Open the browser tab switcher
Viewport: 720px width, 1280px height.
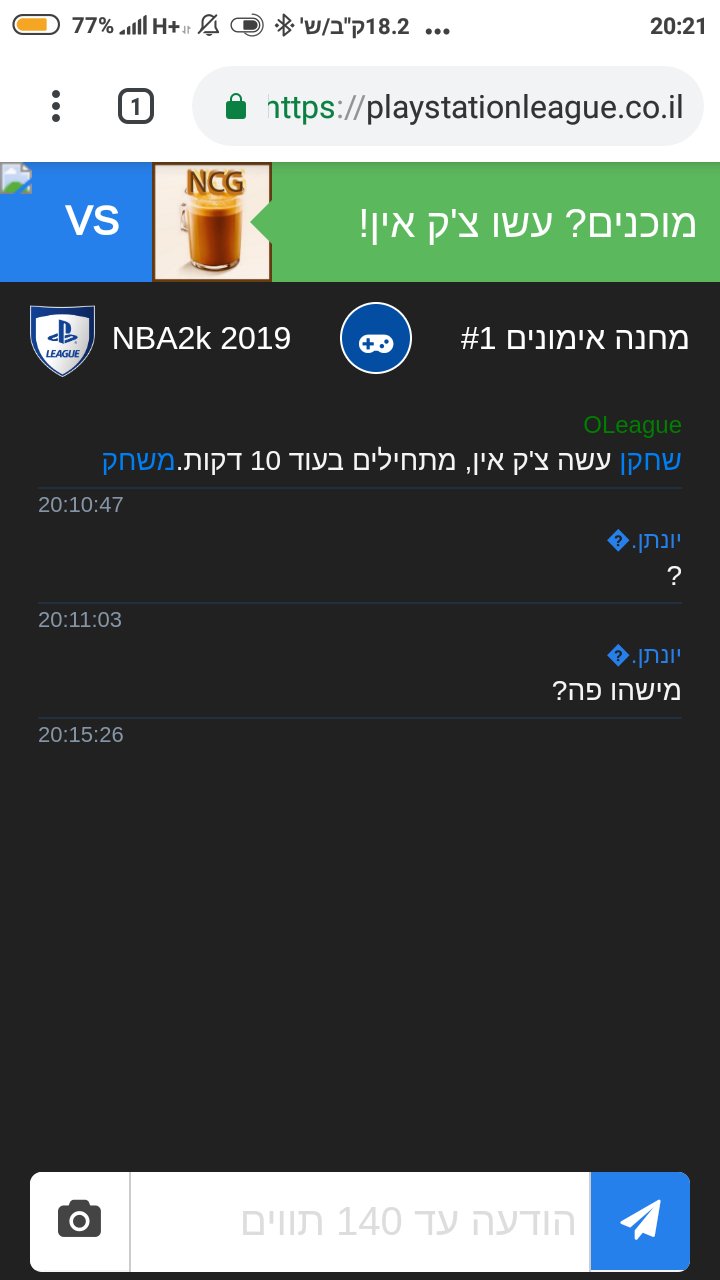[x=136, y=106]
